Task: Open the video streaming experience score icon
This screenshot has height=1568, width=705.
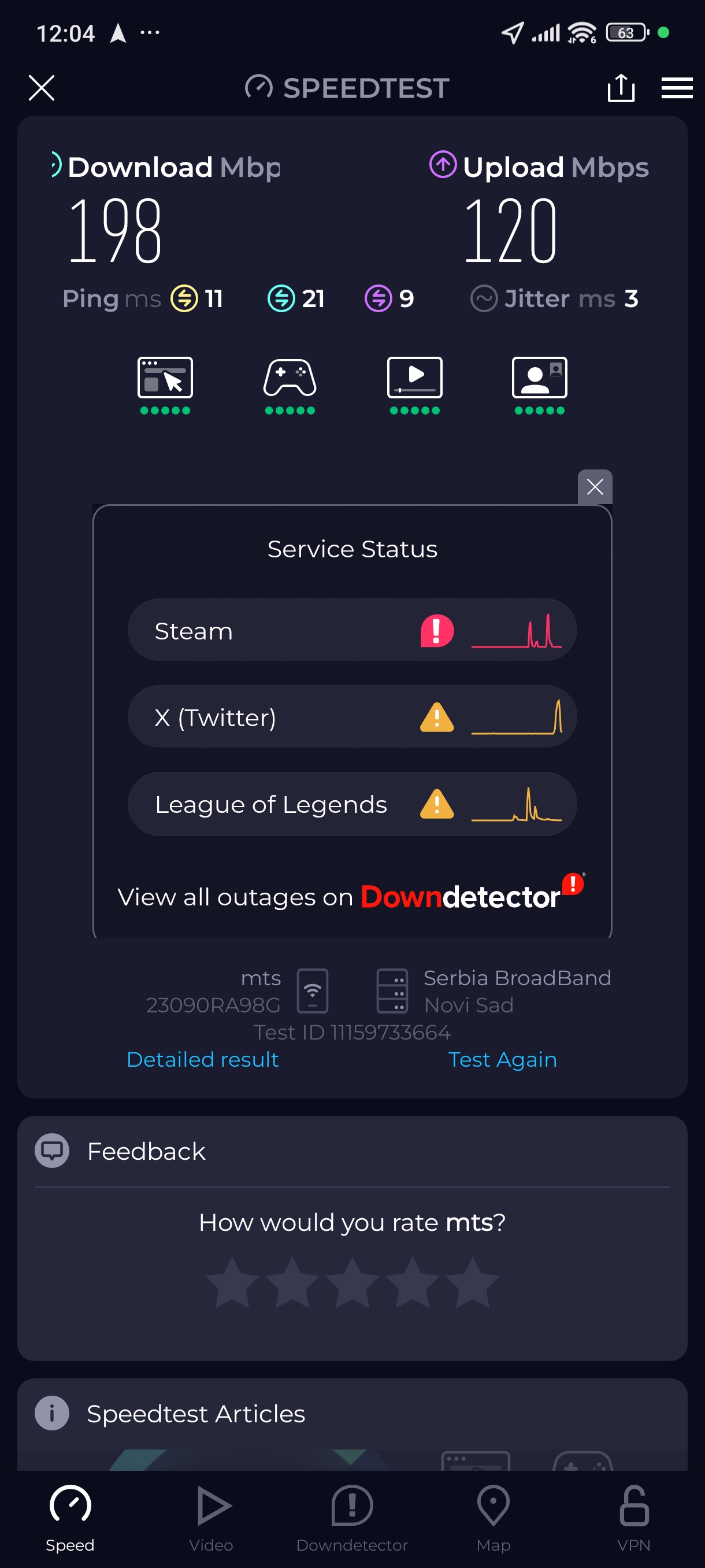Action: coord(414,384)
